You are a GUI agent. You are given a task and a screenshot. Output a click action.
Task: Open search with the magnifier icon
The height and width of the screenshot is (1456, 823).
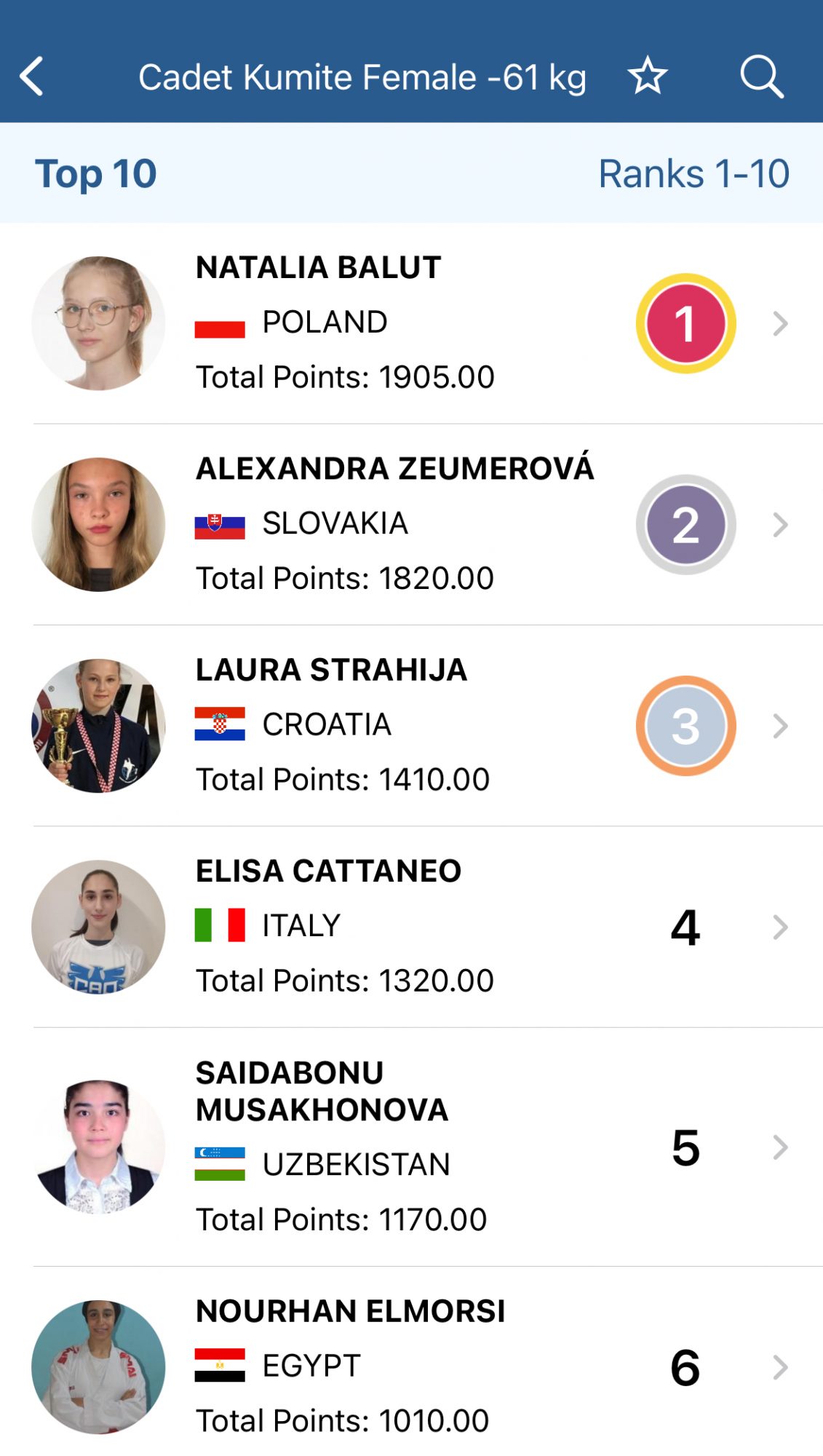tap(761, 76)
